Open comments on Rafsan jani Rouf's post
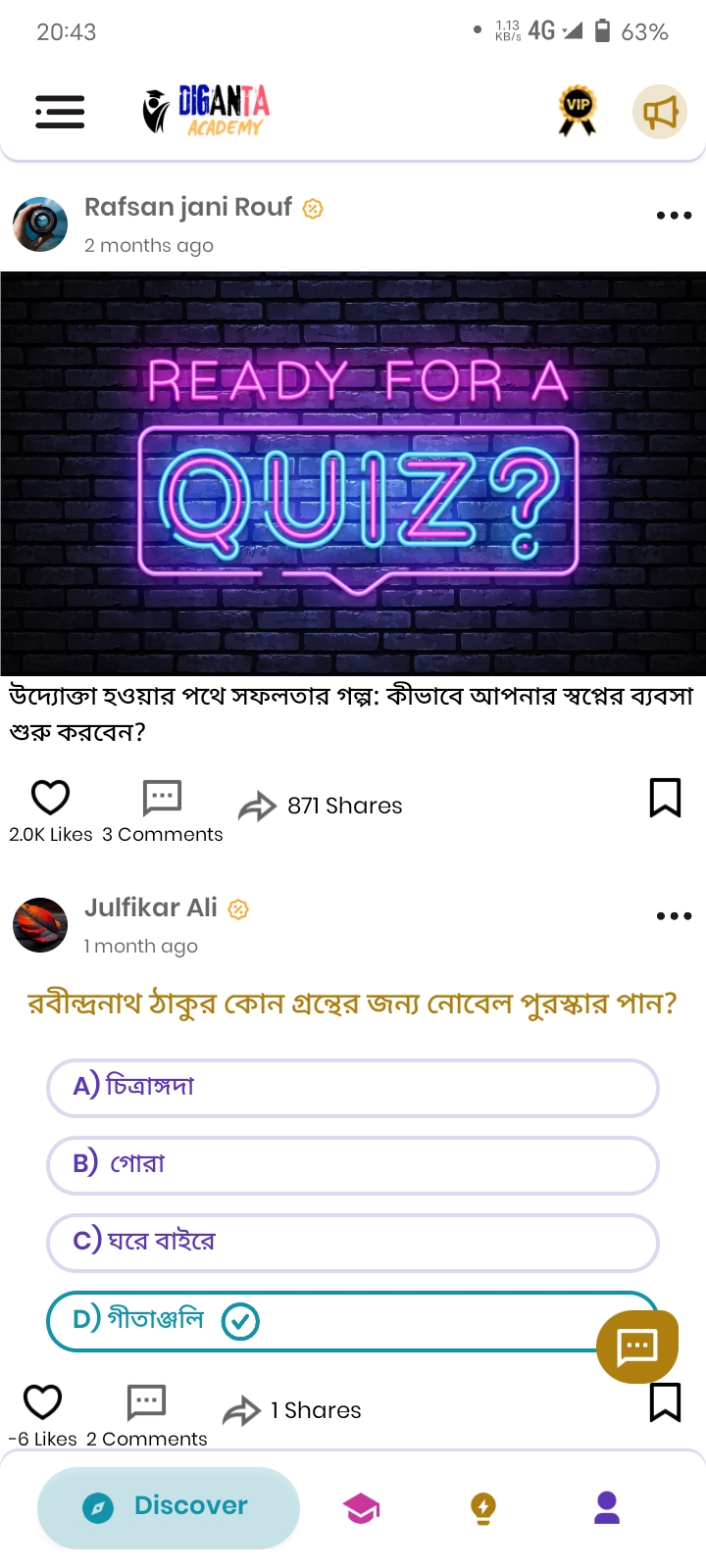Image resolution: width=706 pixels, height=1568 pixels. pos(162,797)
